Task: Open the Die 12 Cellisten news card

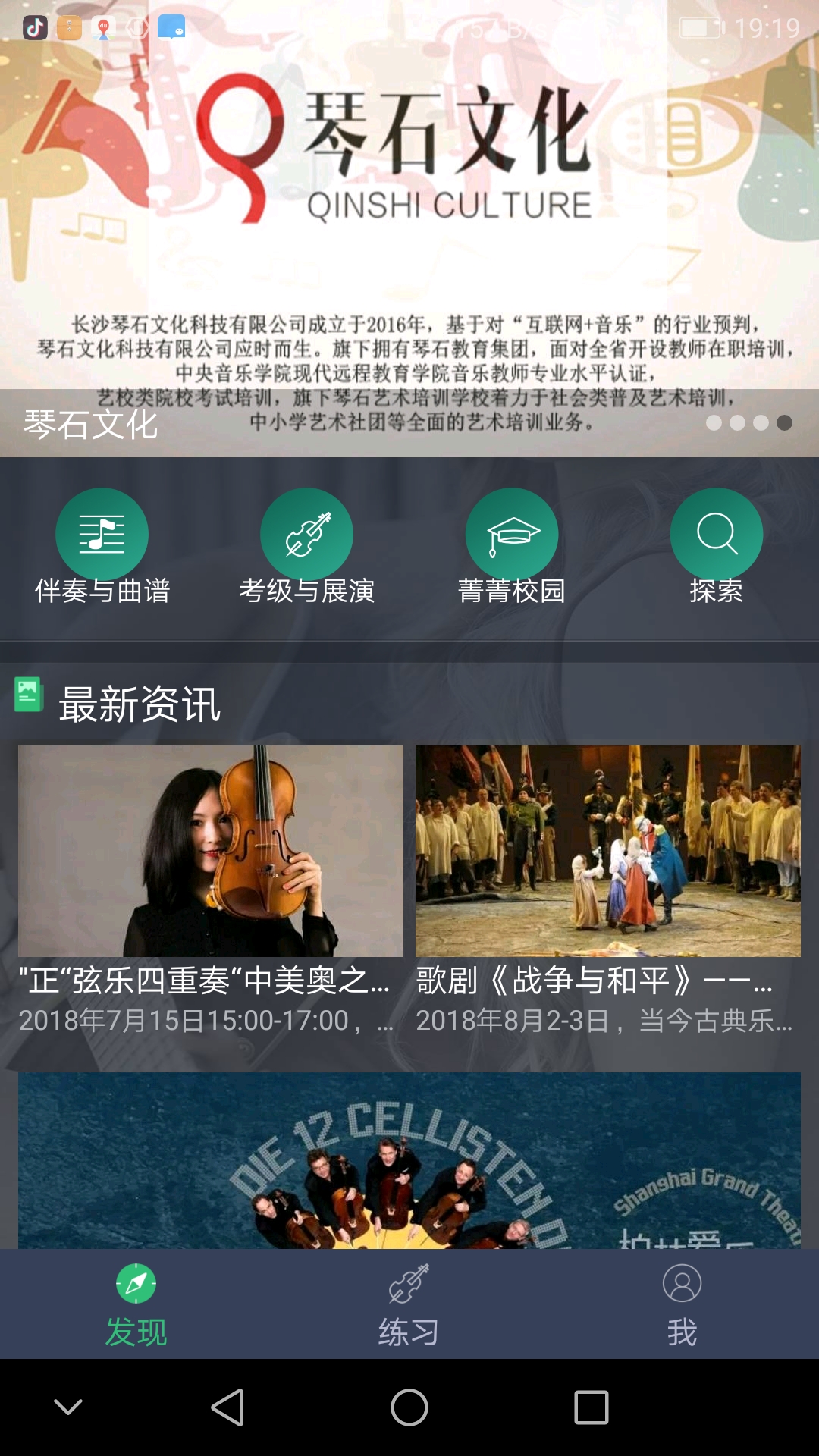Action: point(409,1160)
